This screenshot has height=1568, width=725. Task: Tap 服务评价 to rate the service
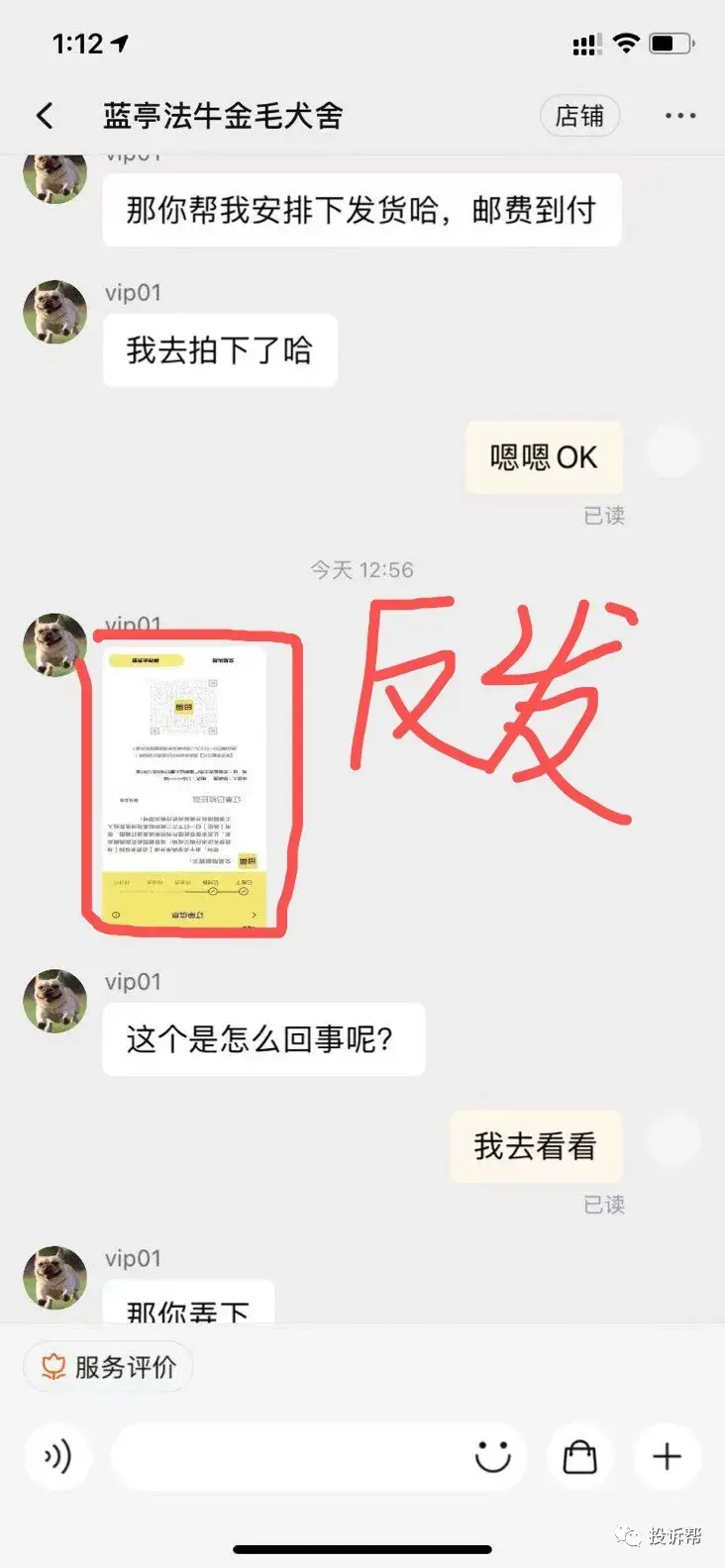[109, 1367]
